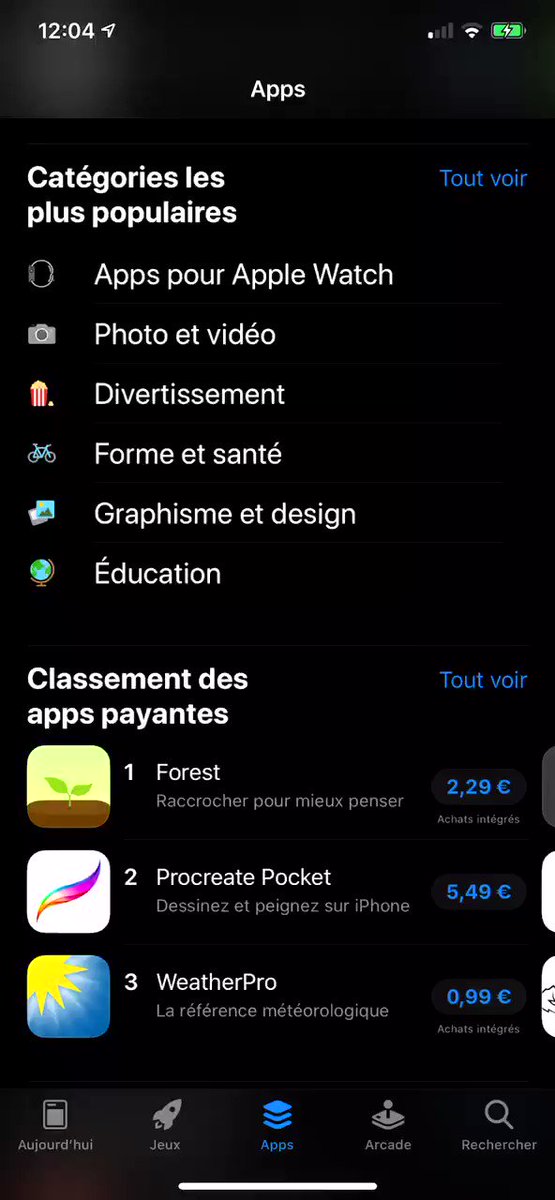Purchase WeatherPro for 0,99 €
555x1200 pixels.
[x=478, y=997]
